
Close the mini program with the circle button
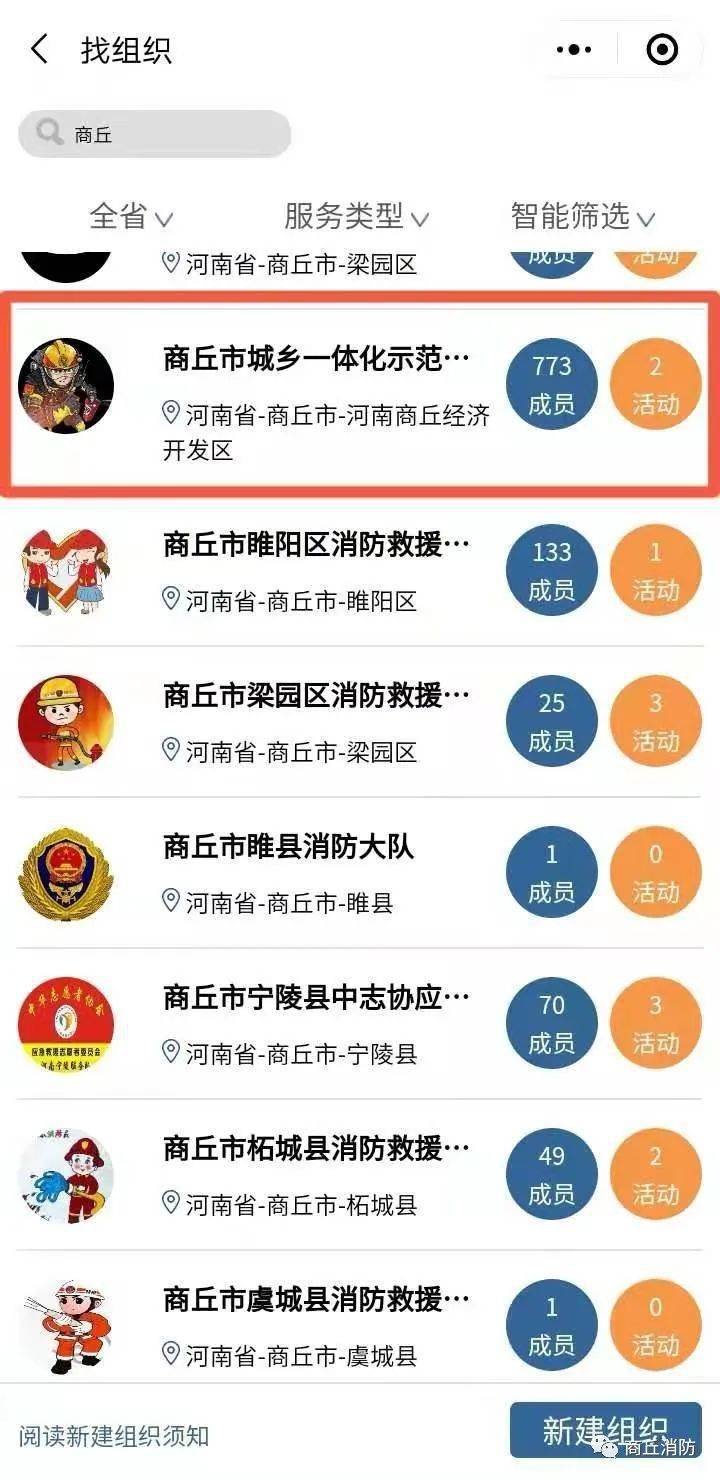coord(662,49)
